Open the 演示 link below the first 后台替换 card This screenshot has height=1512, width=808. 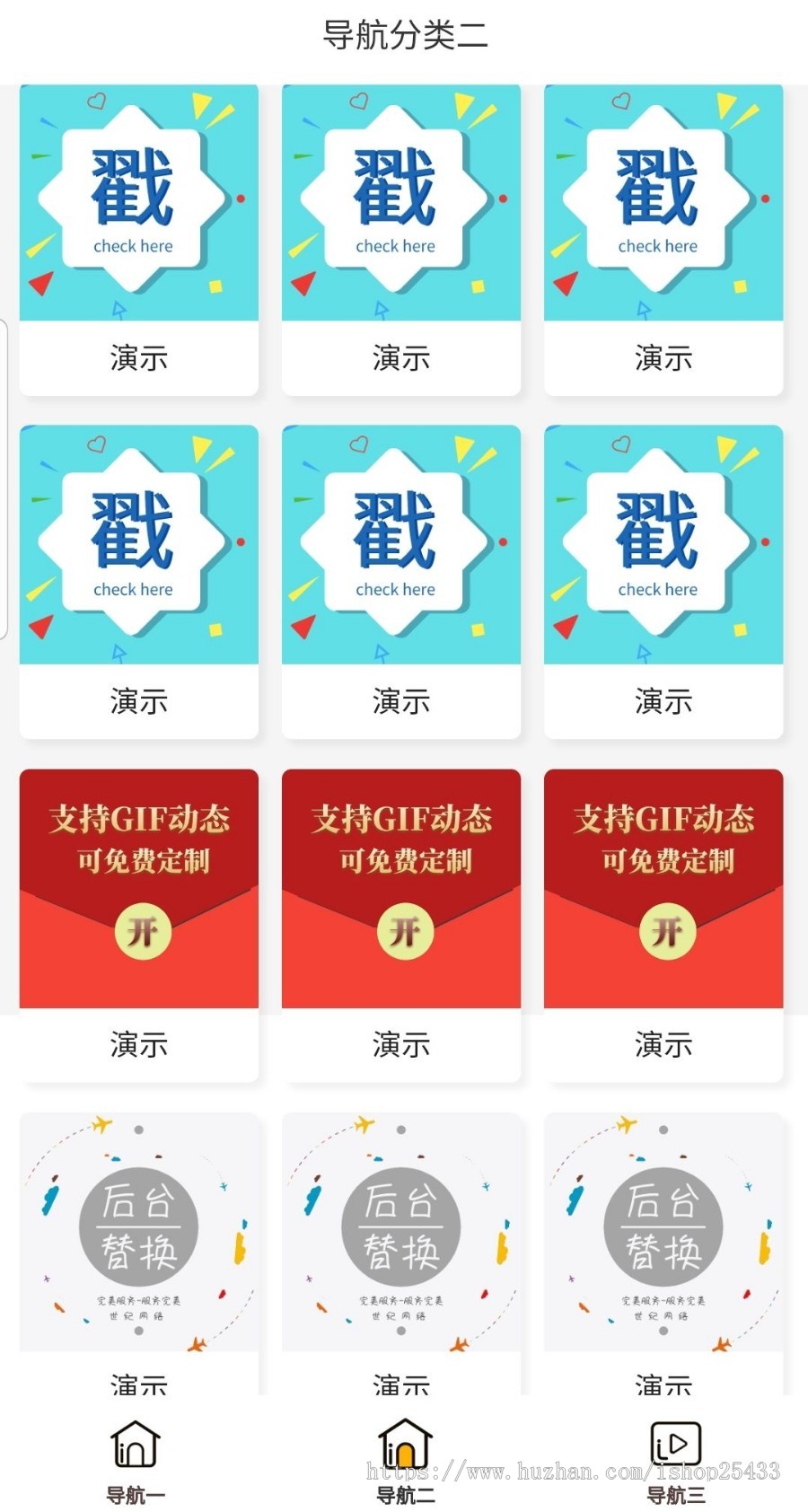click(136, 1386)
